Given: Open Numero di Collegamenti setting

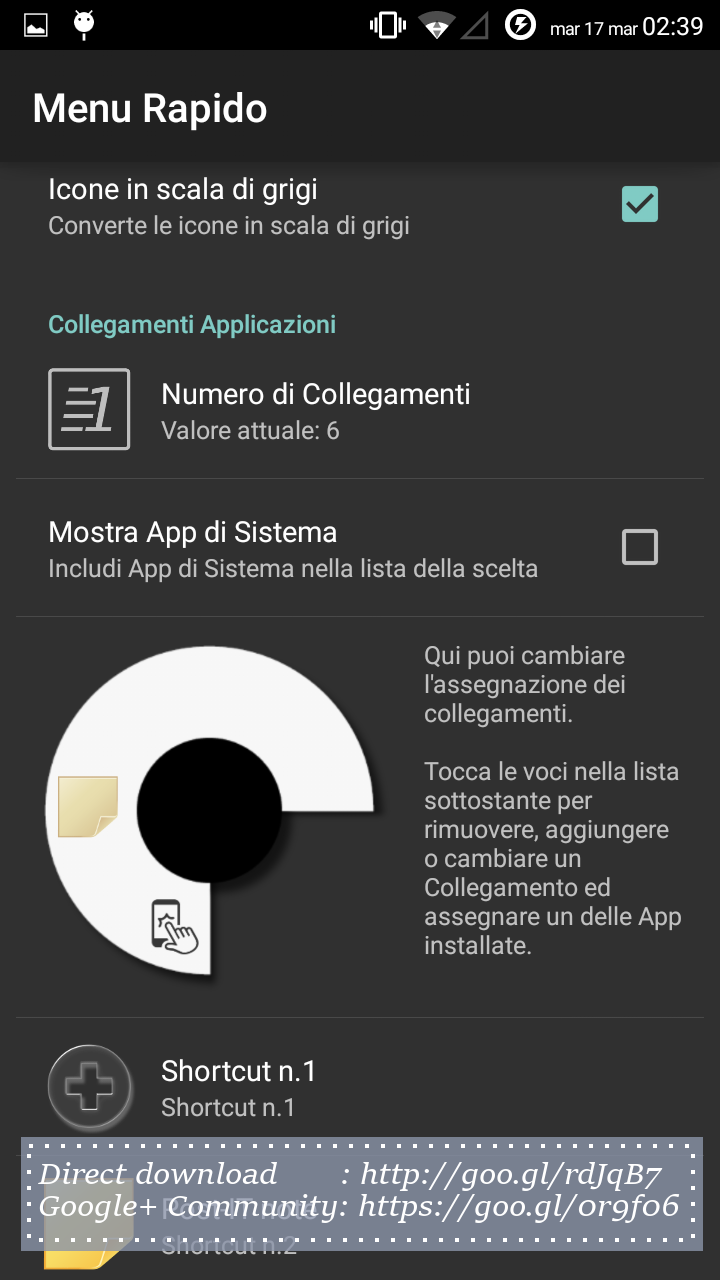Looking at the screenshot, I should tap(315, 410).
